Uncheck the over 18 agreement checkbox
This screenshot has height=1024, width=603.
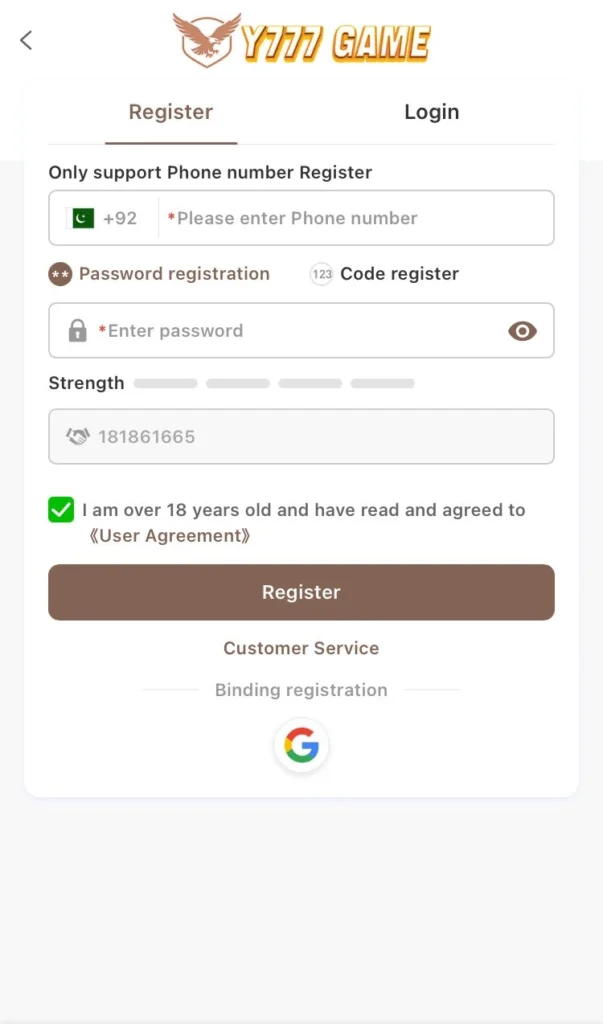point(61,510)
